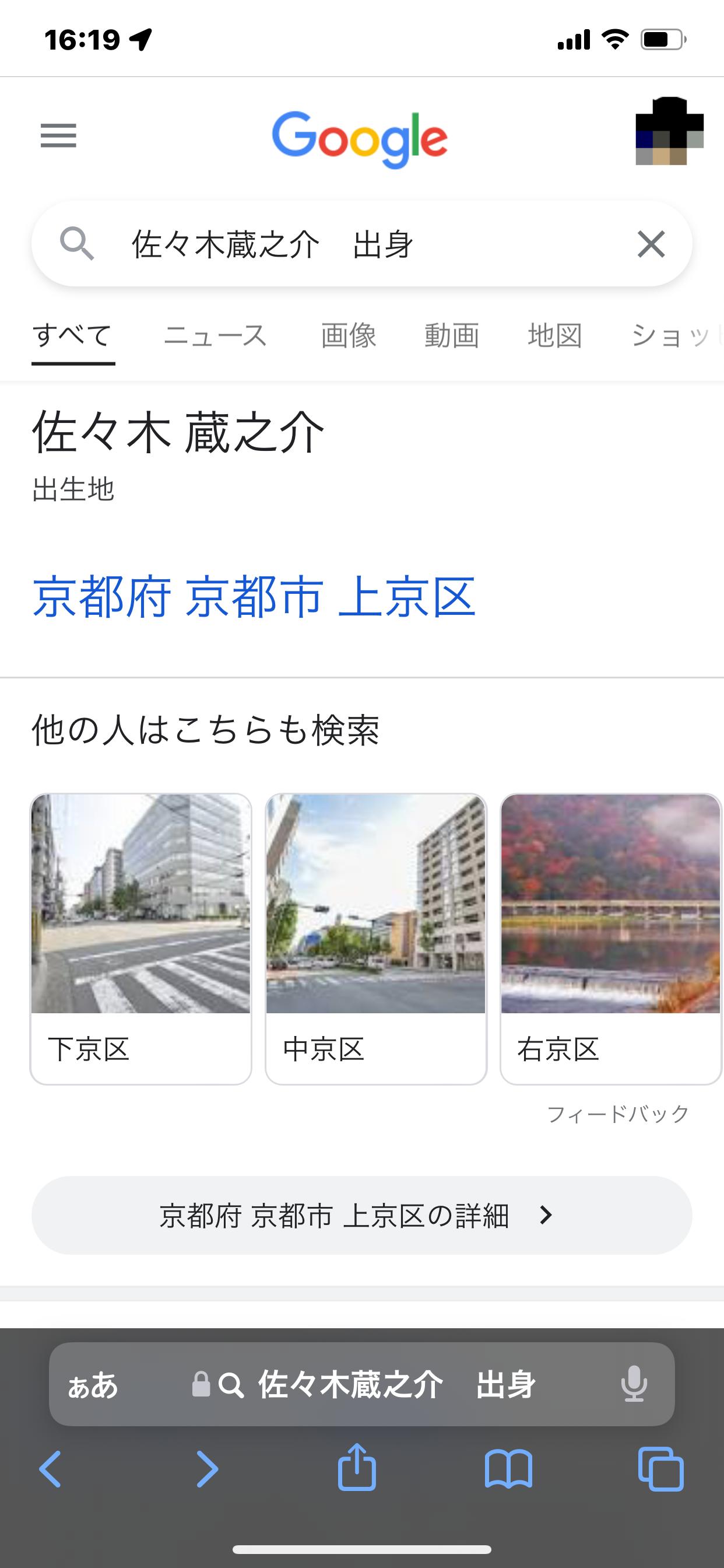724x1568 pixels.
Task: Start voice search with the microphone
Action: pos(633,1384)
